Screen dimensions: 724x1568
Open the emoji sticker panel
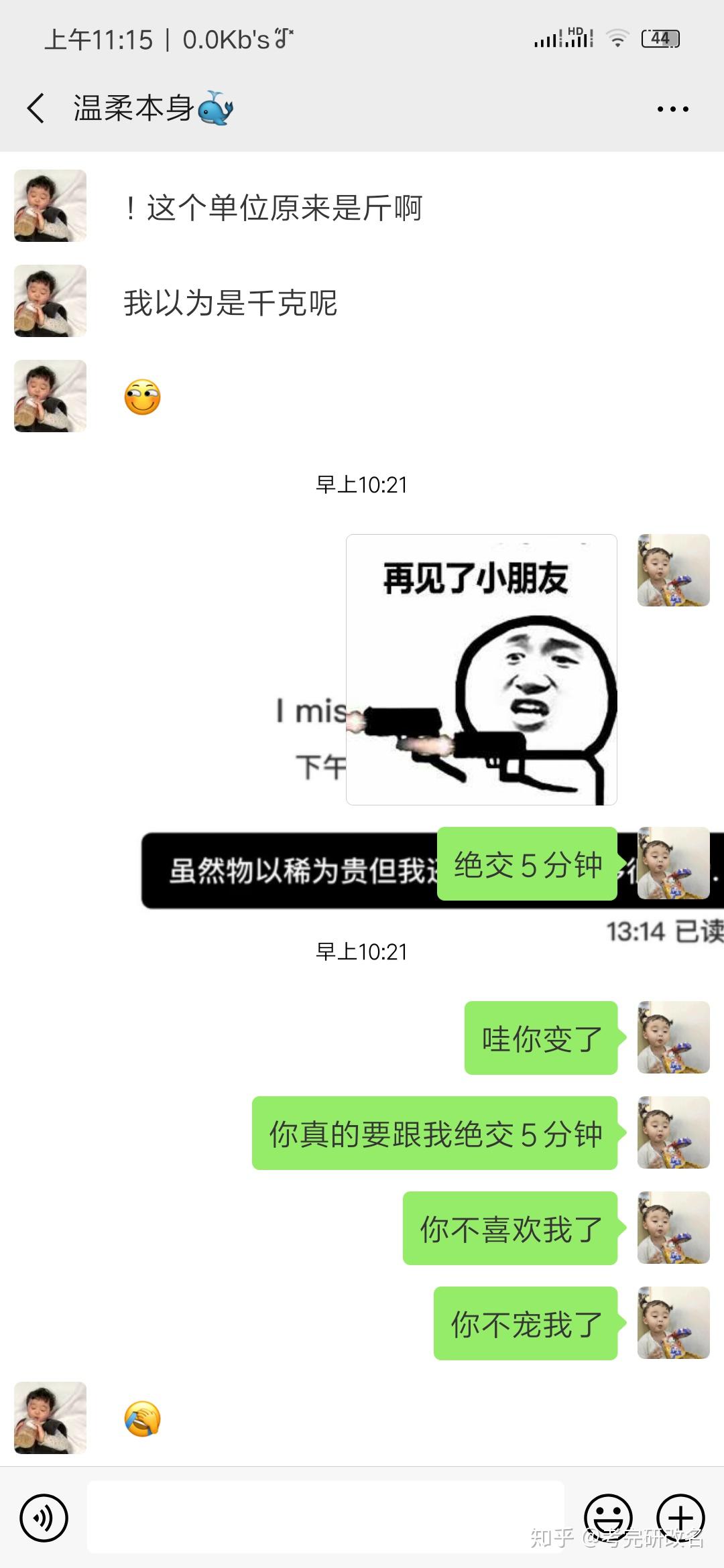pyautogui.click(x=608, y=1518)
